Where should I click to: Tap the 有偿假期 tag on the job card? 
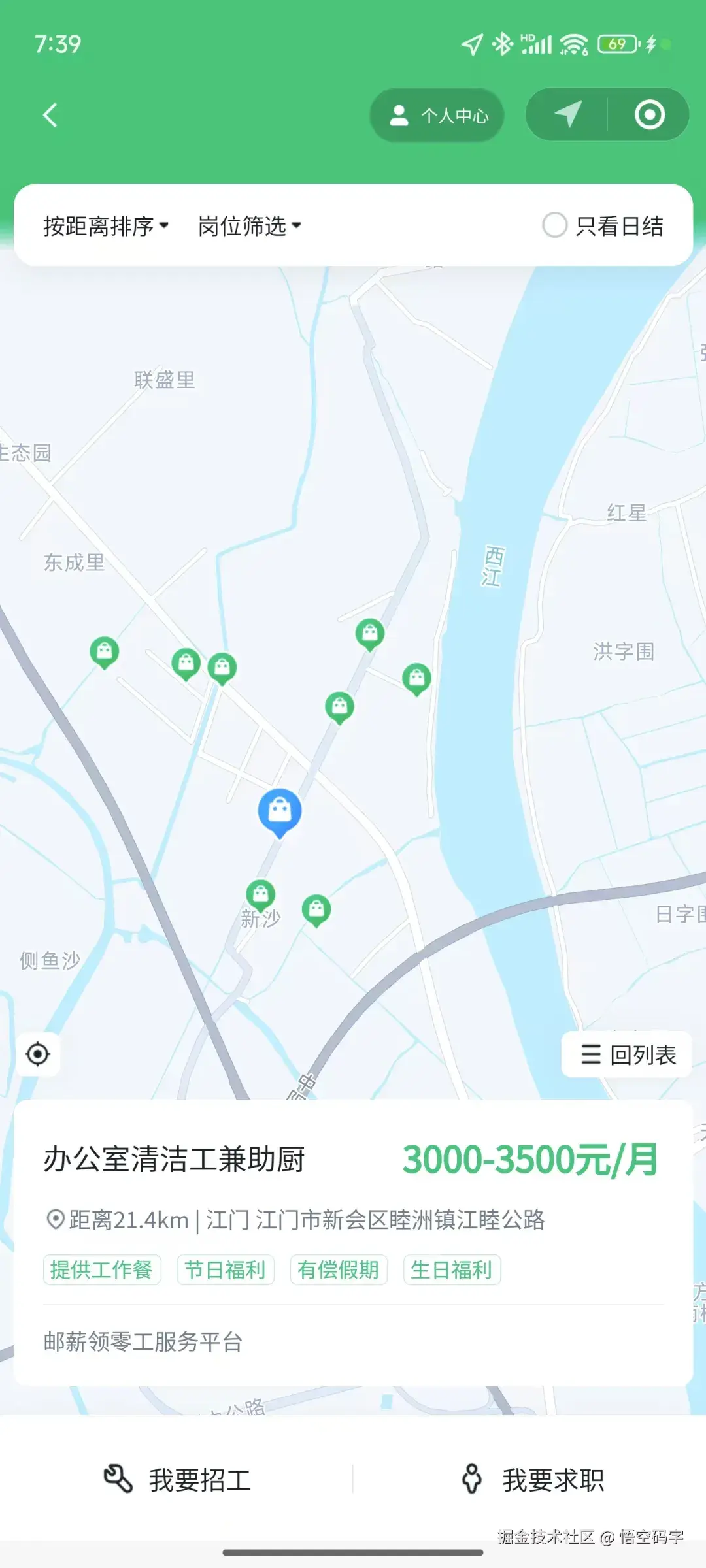click(x=338, y=1269)
